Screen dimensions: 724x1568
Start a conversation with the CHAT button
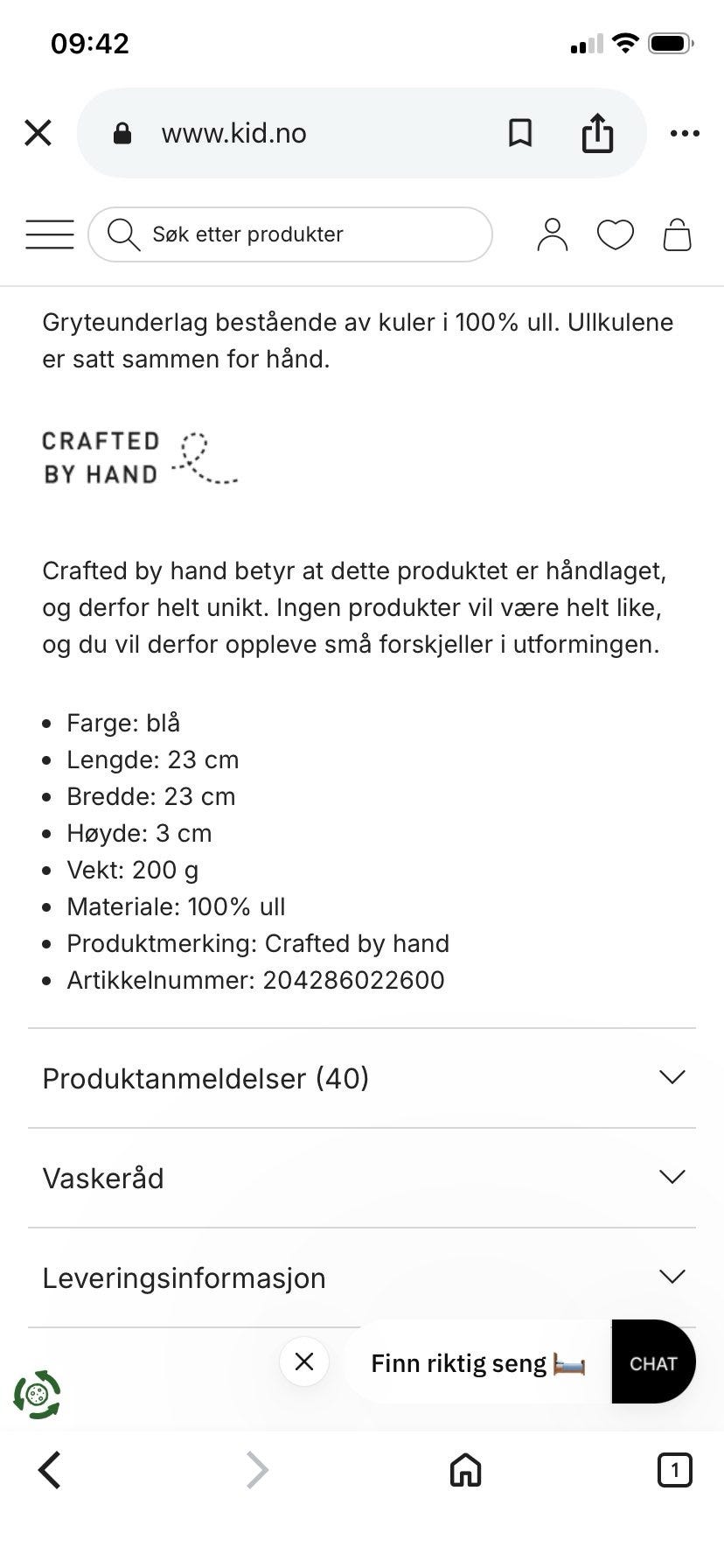coord(653,1362)
